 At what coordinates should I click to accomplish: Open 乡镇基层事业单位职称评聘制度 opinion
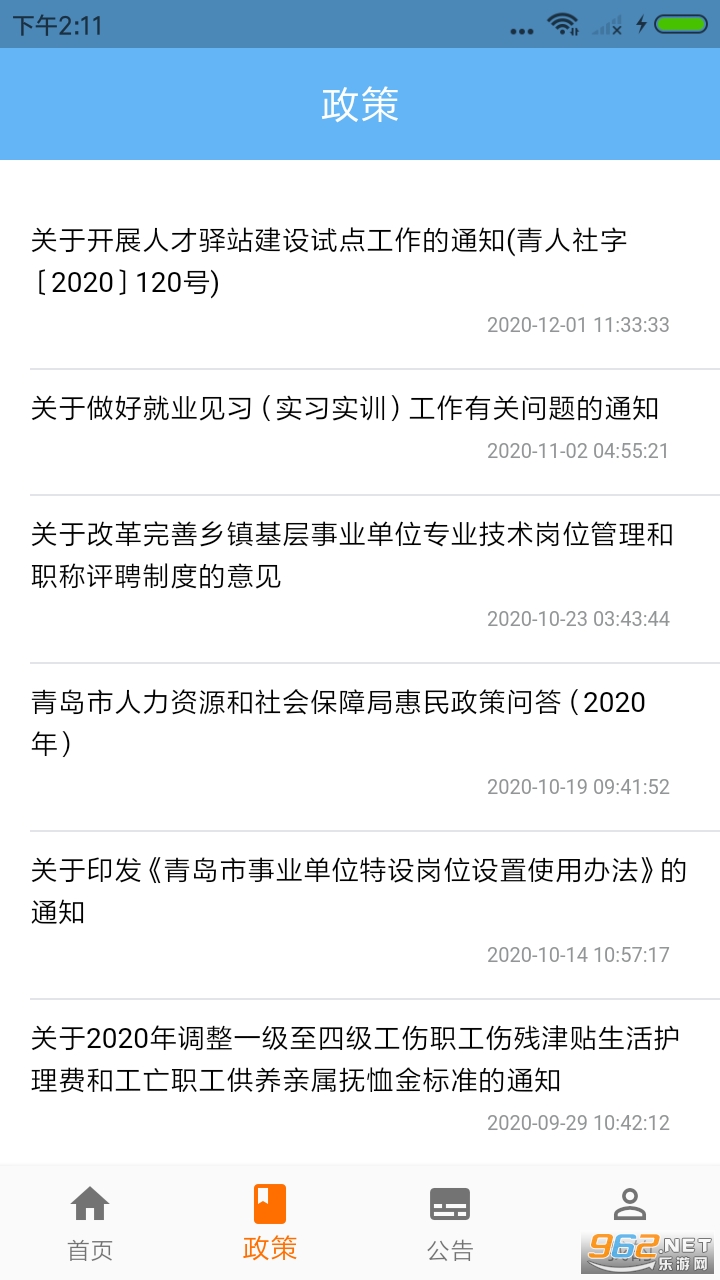[x=352, y=556]
